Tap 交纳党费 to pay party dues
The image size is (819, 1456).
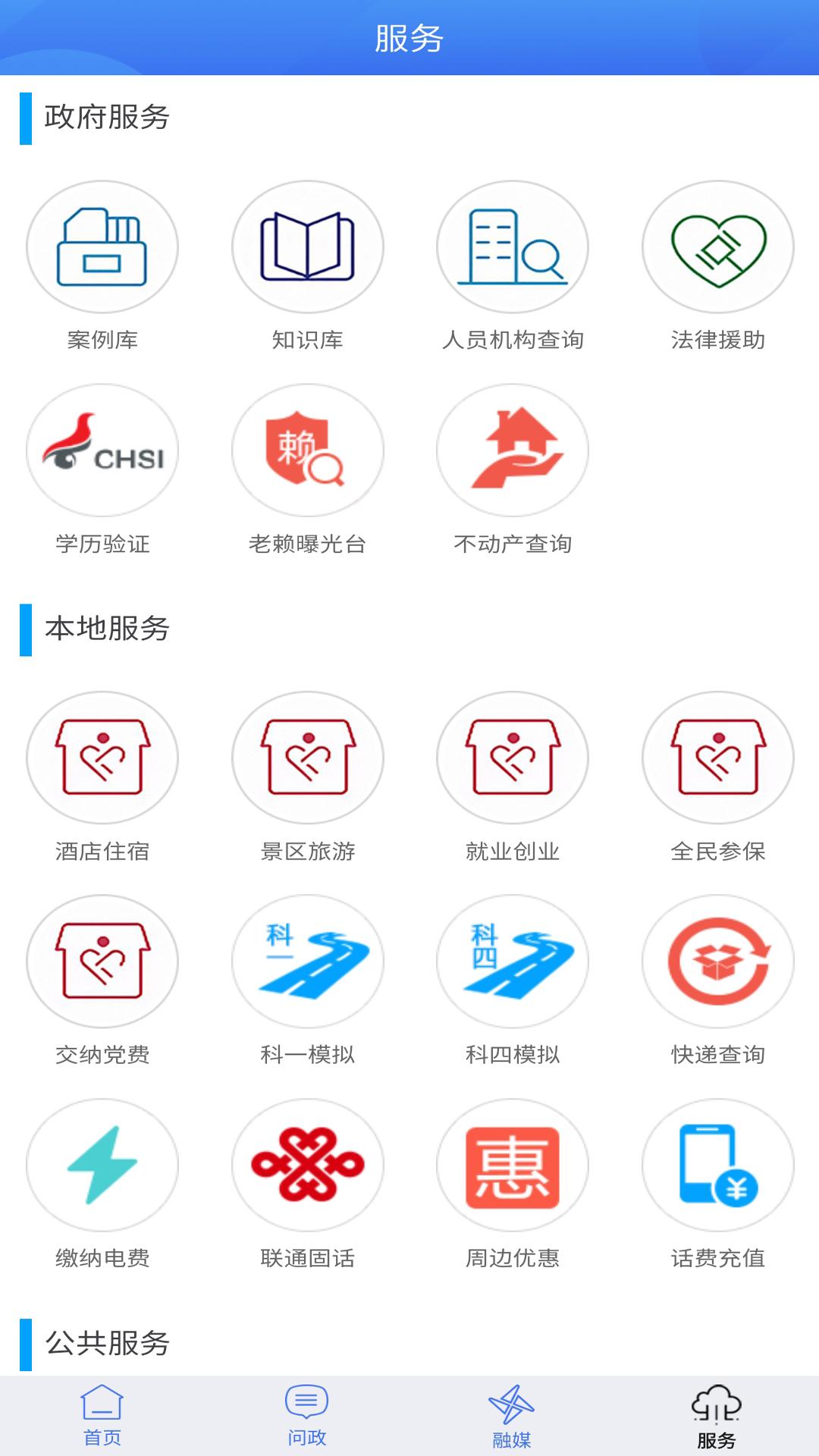pyautogui.click(x=102, y=962)
